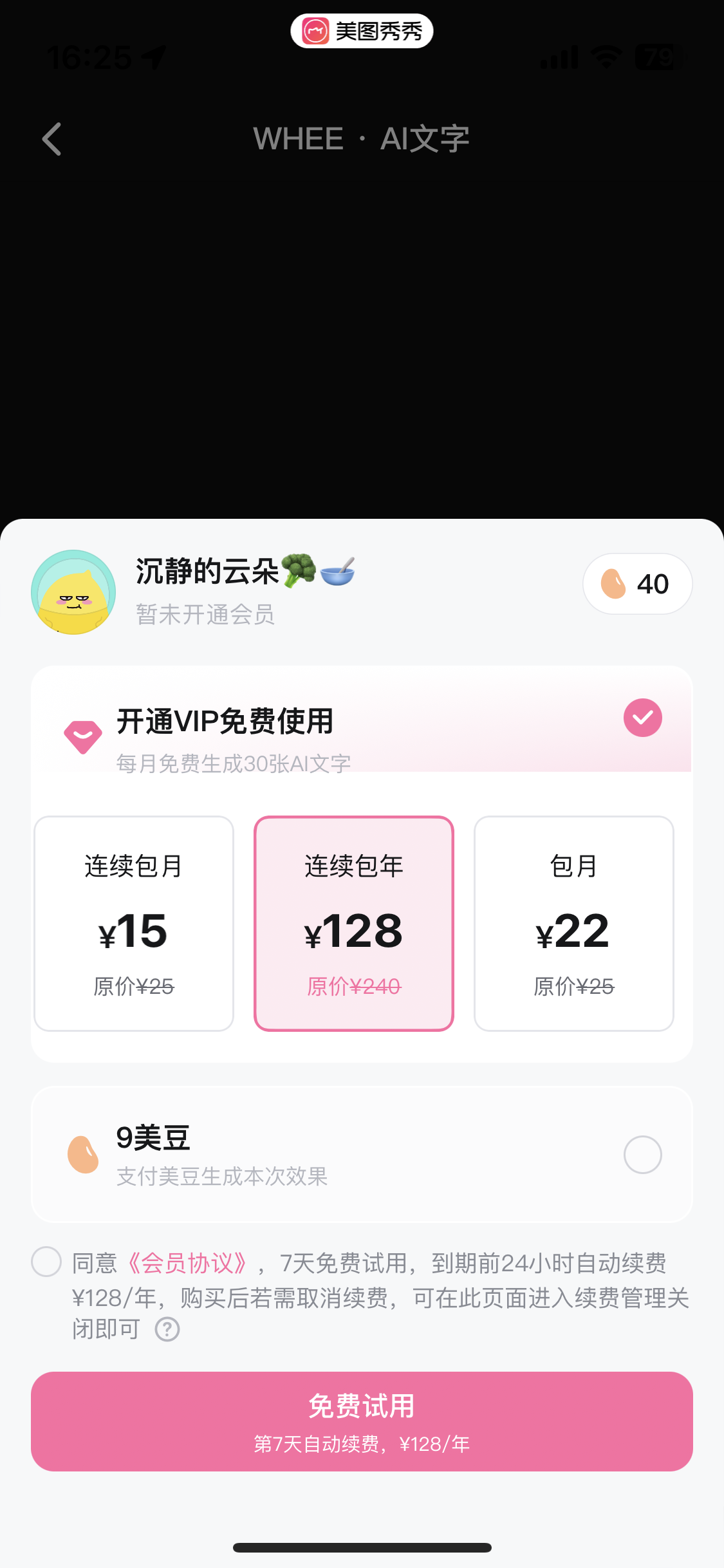Open the 《会员协议》 membership agreement link
The image size is (724, 1568).
click(x=187, y=1262)
